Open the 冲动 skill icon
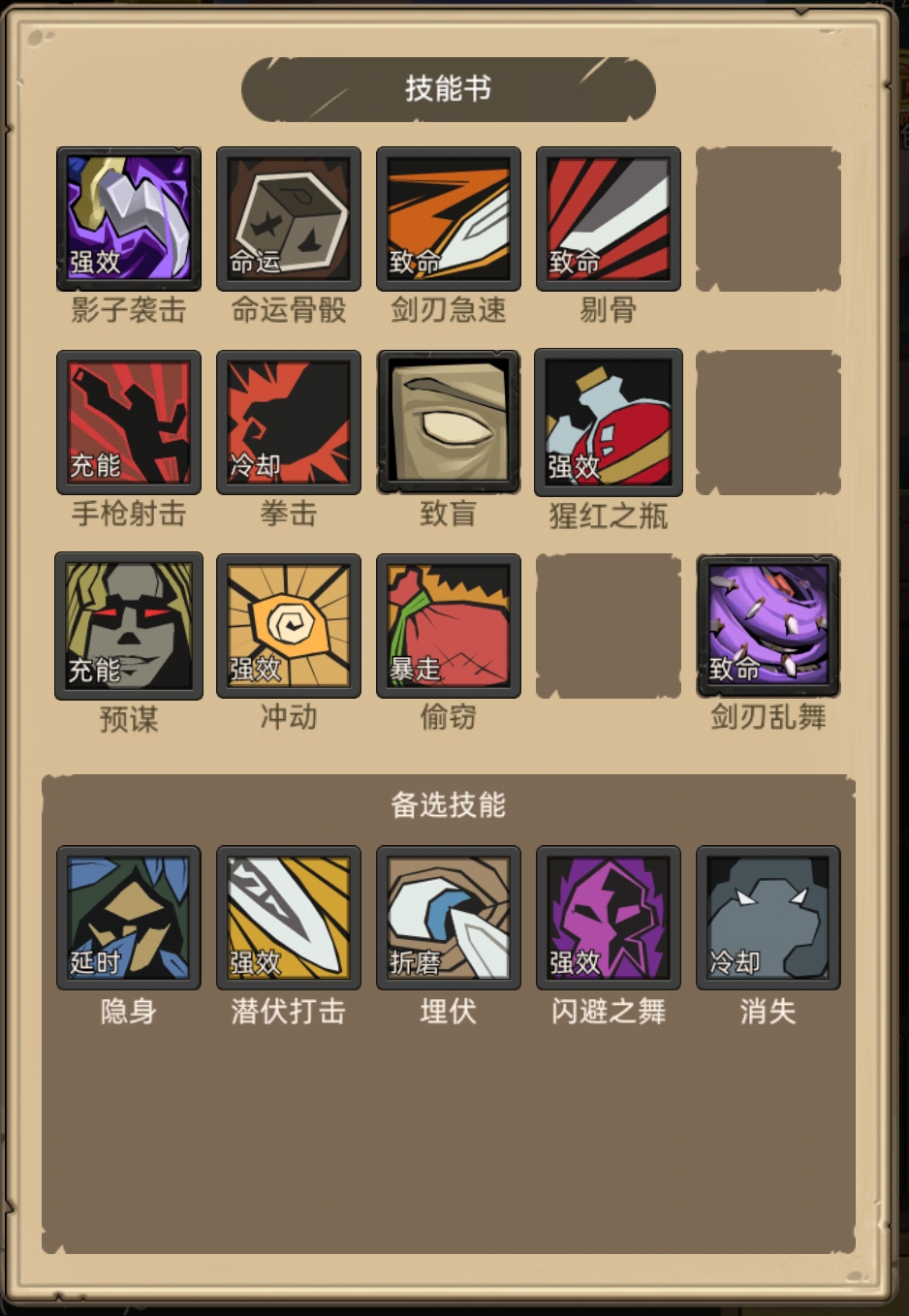909x1316 pixels. pyautogui.click(x=288, y=625)
